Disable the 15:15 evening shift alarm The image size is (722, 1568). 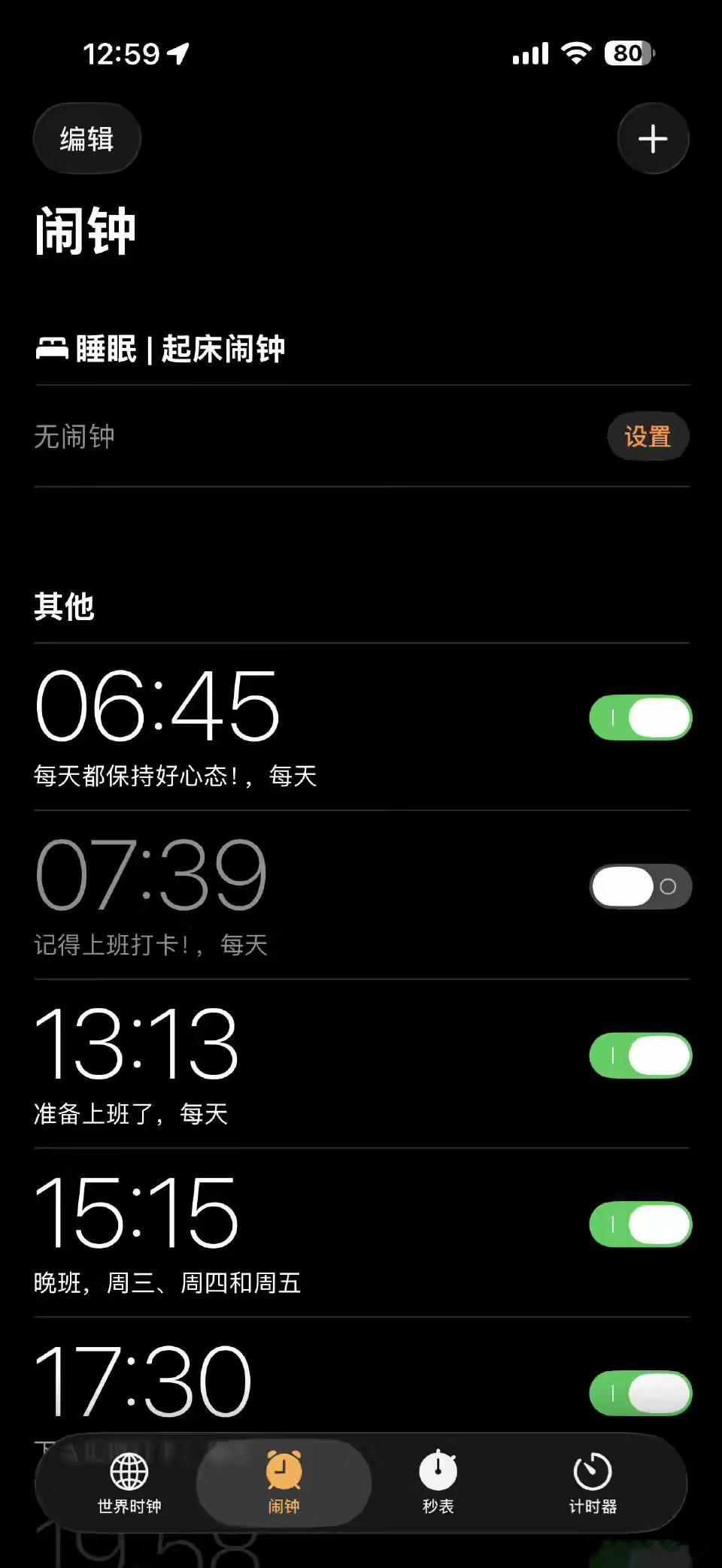click(640, 1224)
